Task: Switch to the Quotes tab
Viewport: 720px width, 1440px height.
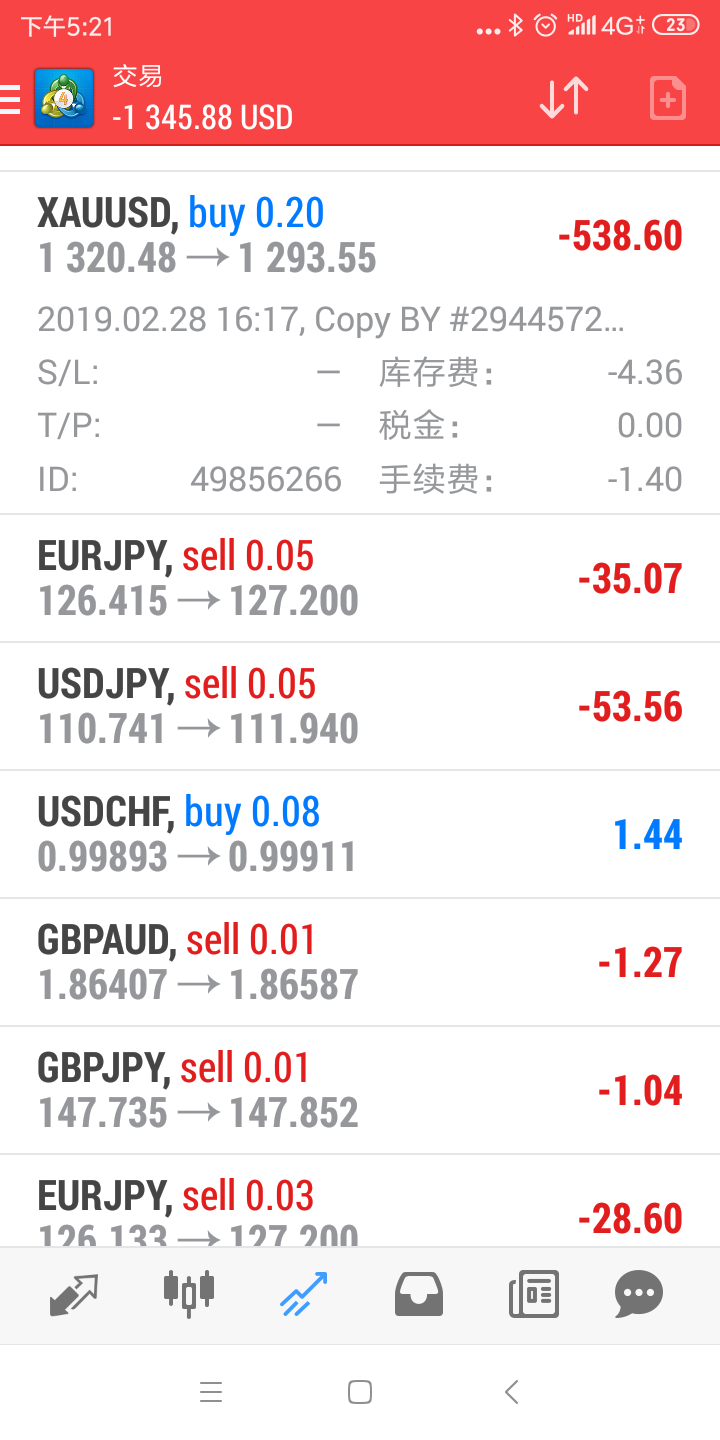Action: pyautogui.click(x=74, y=1295)
